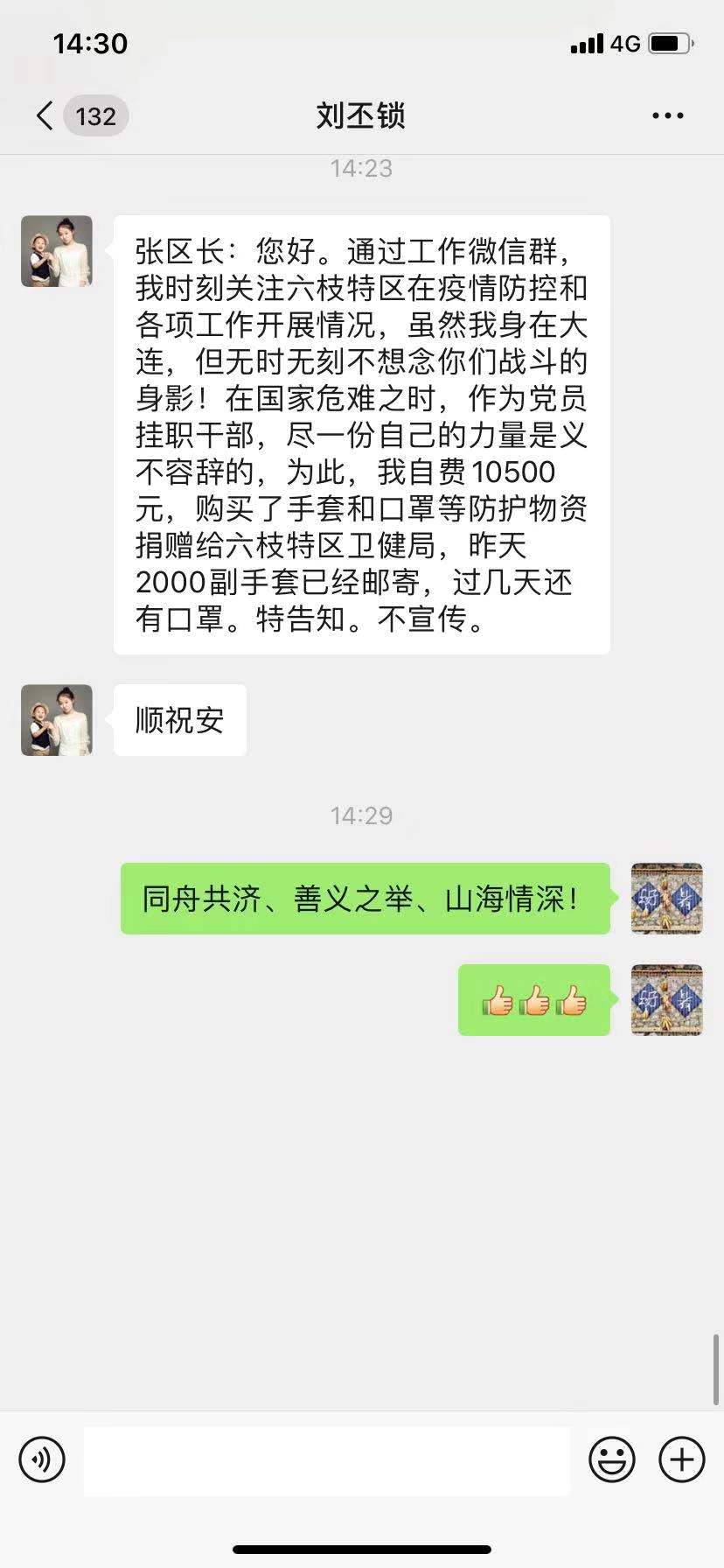Open sender's avatar beside 张区长 message
This screenshot has height=1568, width=724.
point(57,251)
